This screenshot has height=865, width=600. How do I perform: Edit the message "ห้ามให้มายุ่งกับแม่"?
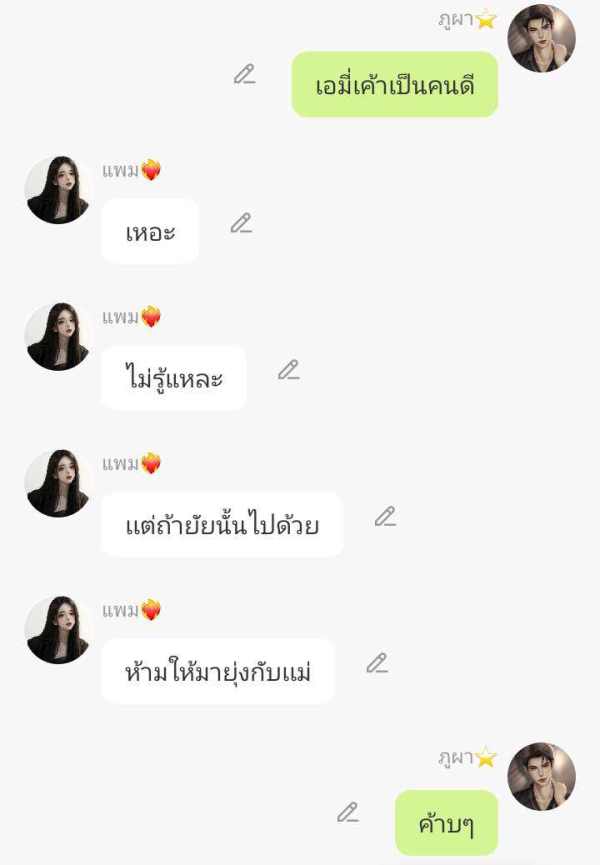[x=376, y=663]
